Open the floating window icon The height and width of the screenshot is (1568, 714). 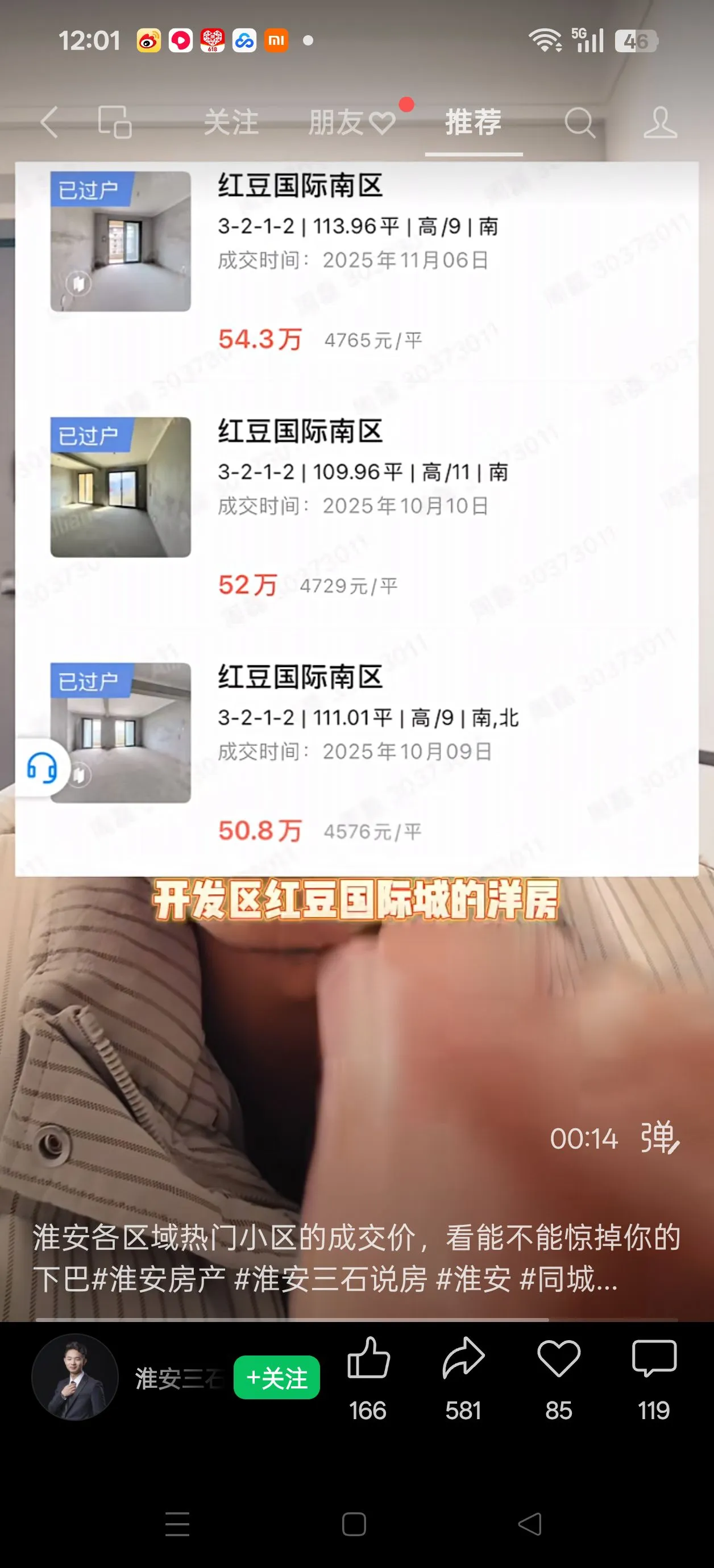[114, 122]
